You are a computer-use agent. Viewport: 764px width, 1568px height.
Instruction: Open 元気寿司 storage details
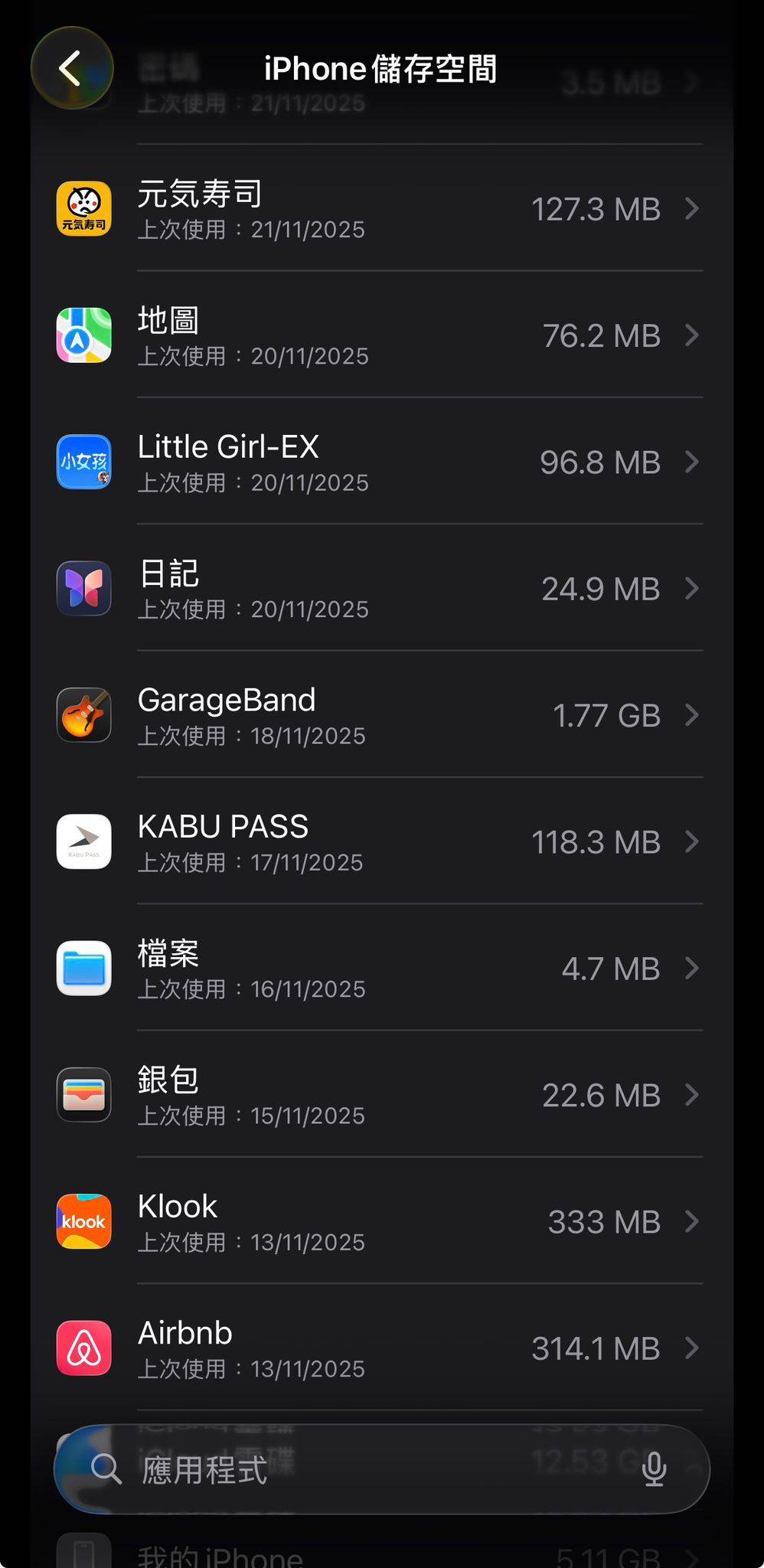coord(380,208)
